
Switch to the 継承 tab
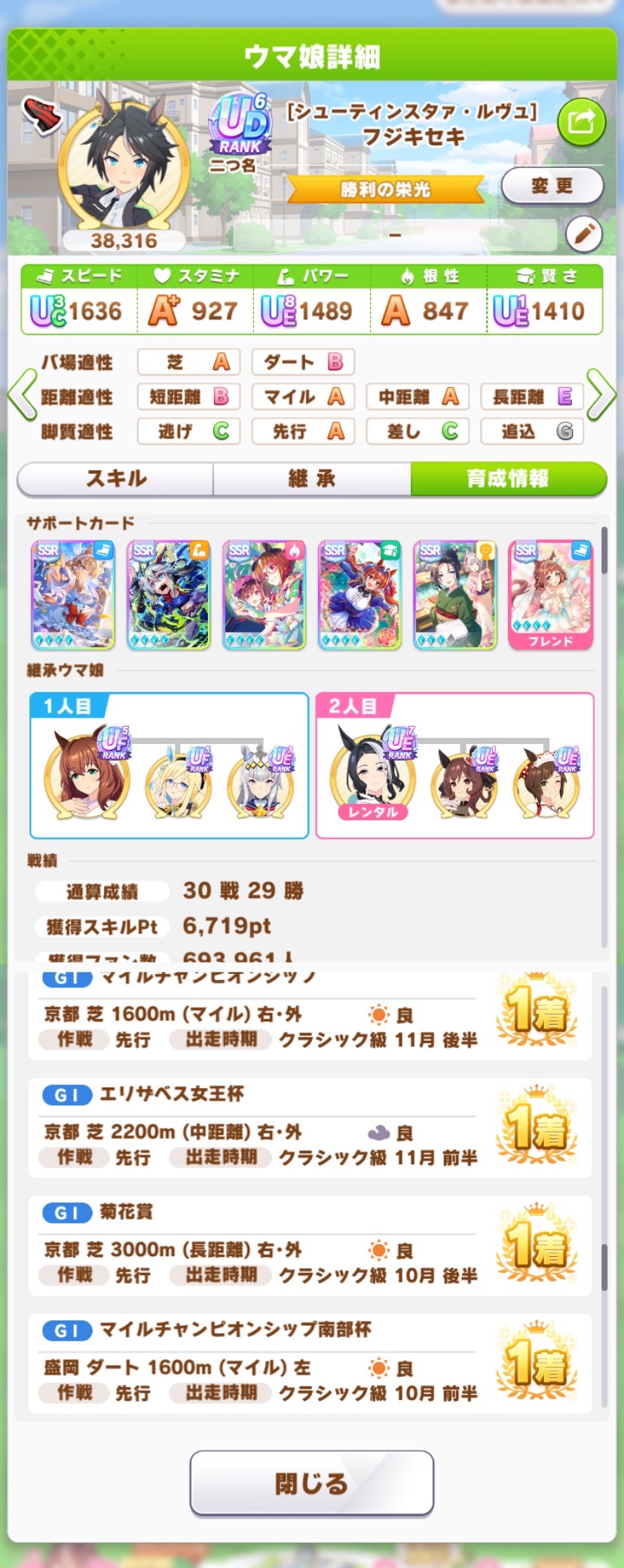coord(311,478)
